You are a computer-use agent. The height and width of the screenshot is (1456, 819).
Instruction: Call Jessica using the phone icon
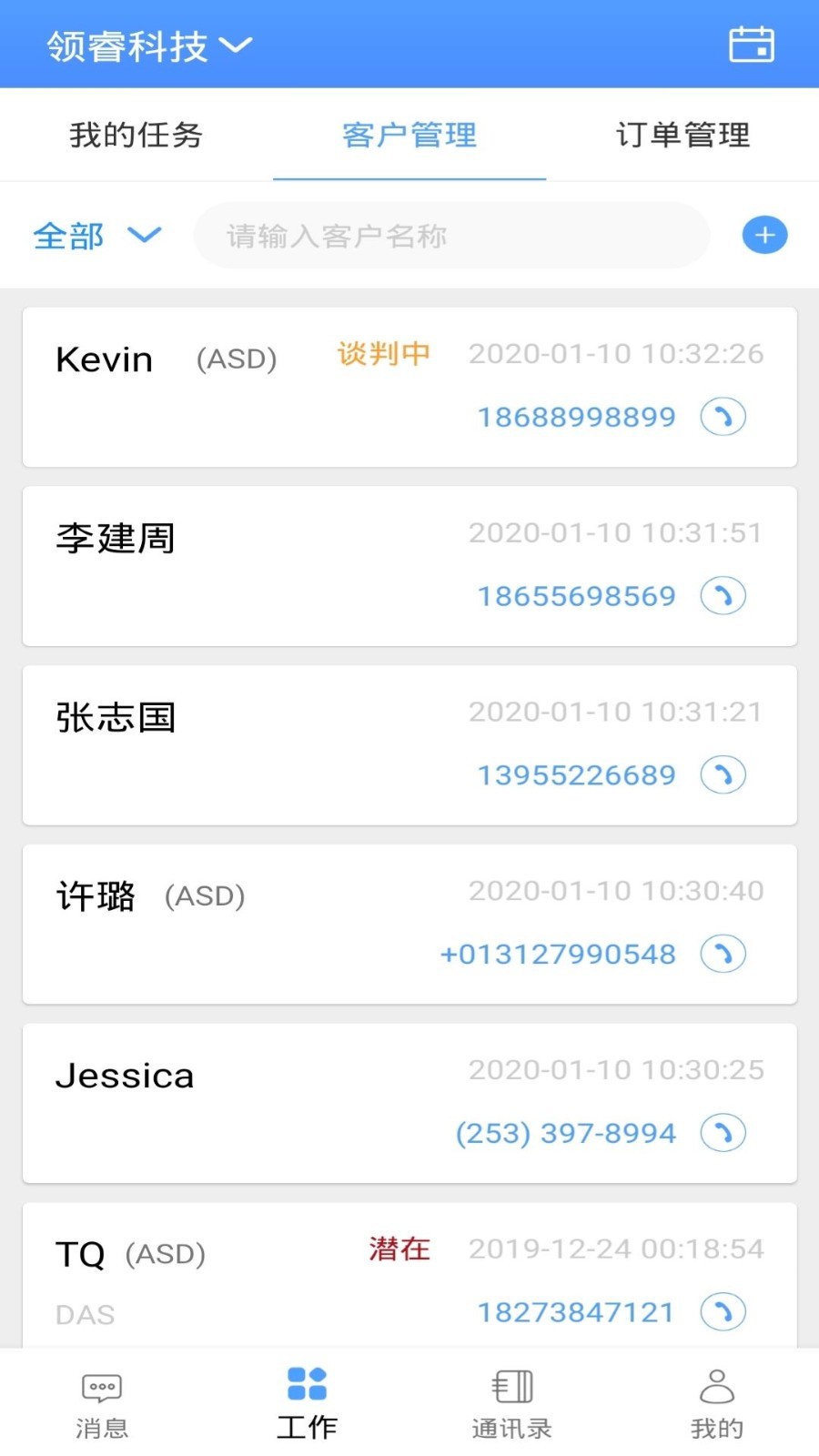[723, 1133]
